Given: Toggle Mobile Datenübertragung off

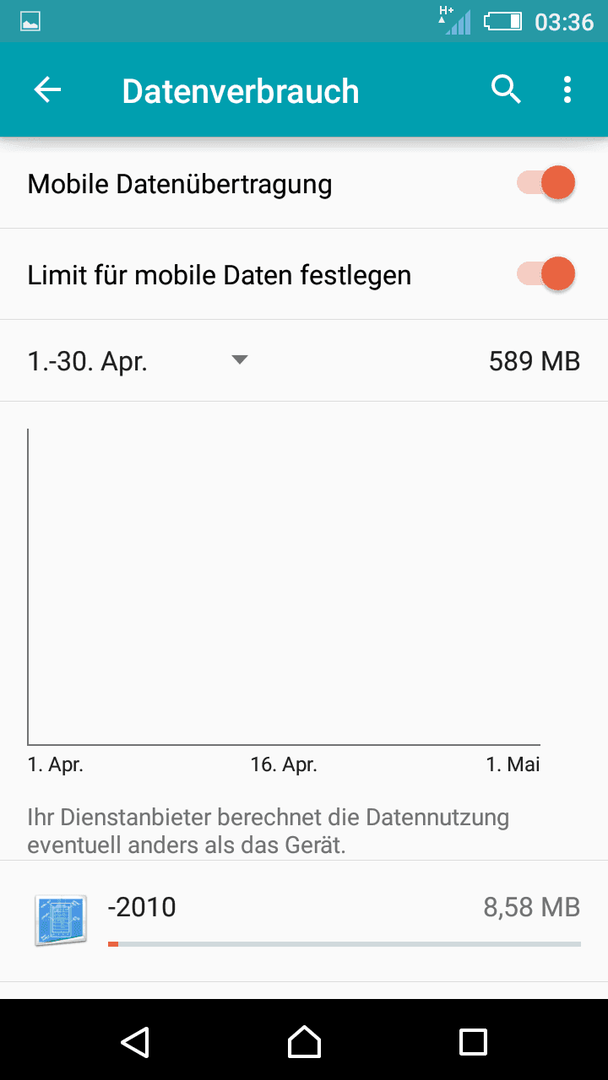Looking at the screenshot, I should coord(545,183).
